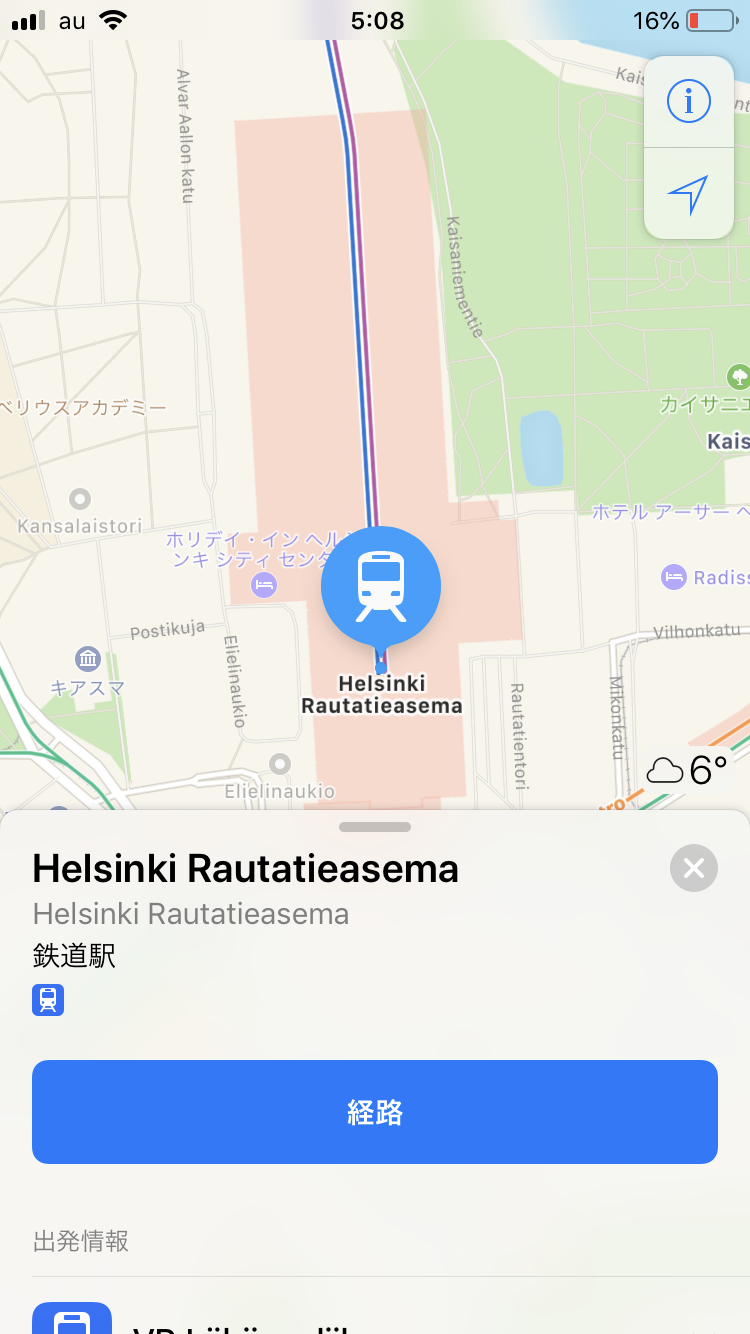Select the カイサニエミ park marker
Image resolution: width=750 pixels, height=1334 pixels.
pos(738,377)
